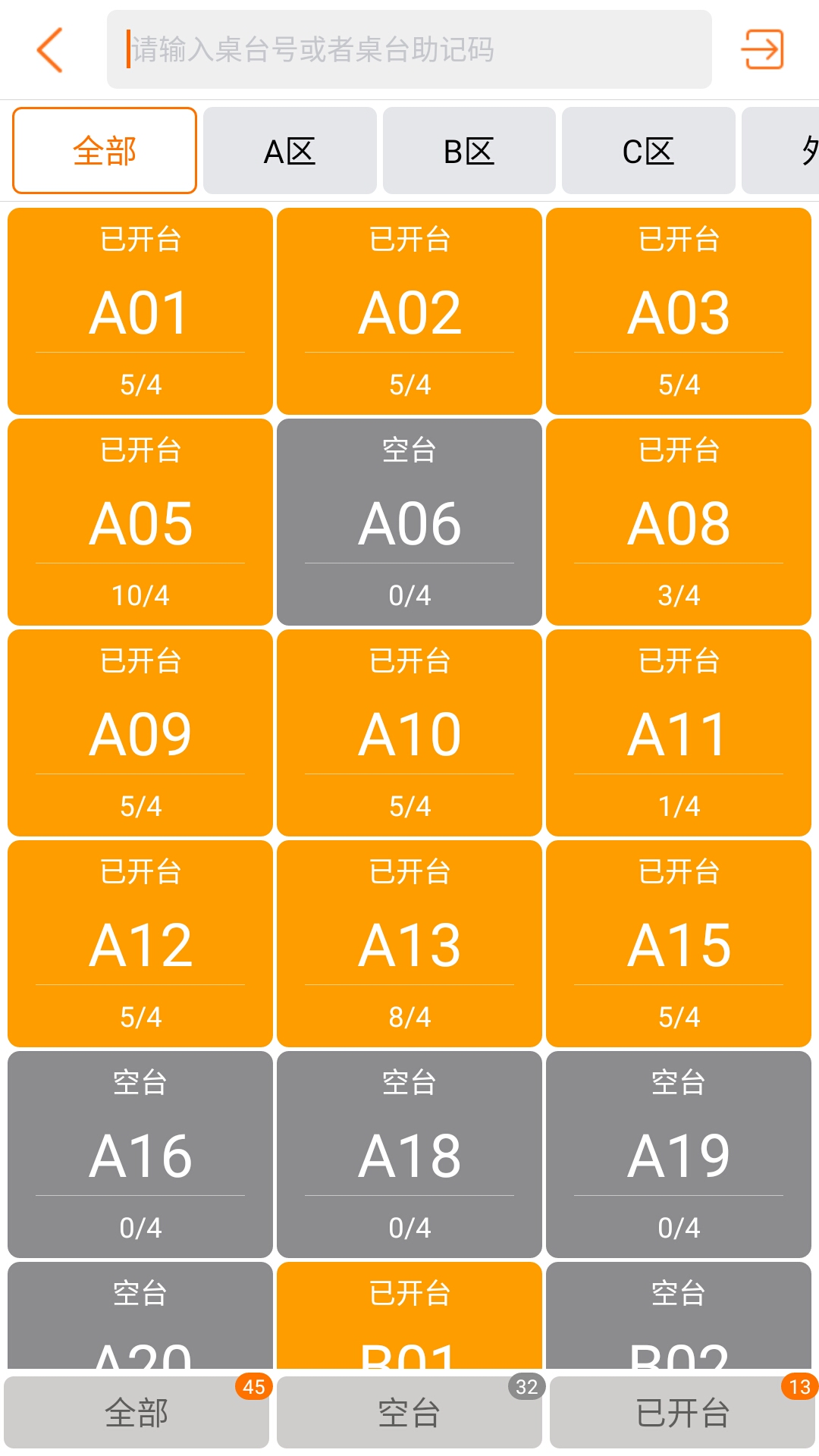Screen dimensions: 819x1456
Task: Switch to the C区 tab
Action: (x=648, y=151)
